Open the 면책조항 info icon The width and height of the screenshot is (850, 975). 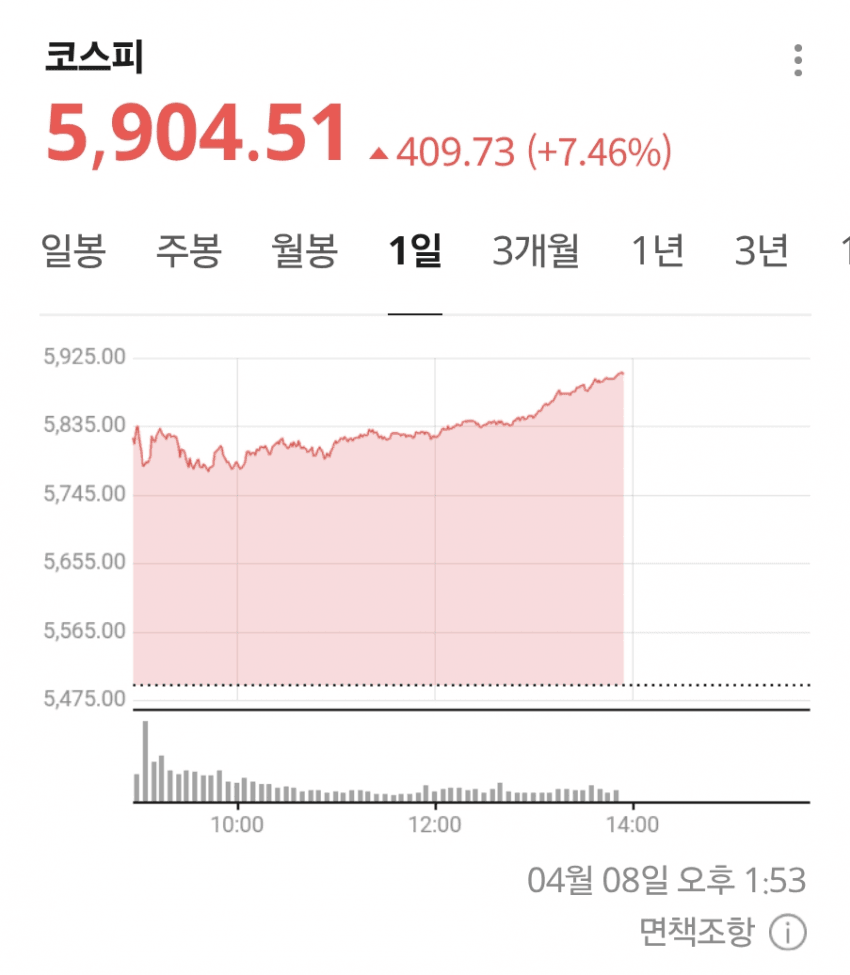[788, 932]
